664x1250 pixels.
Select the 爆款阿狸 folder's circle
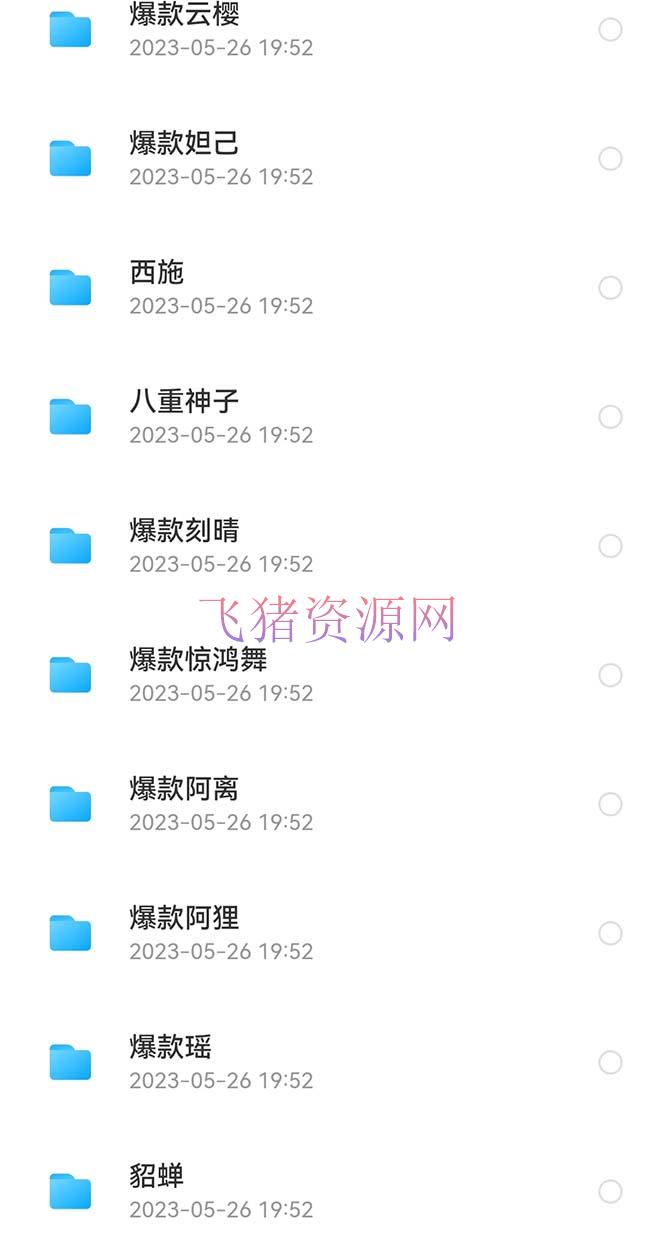[x=610, y=933]
